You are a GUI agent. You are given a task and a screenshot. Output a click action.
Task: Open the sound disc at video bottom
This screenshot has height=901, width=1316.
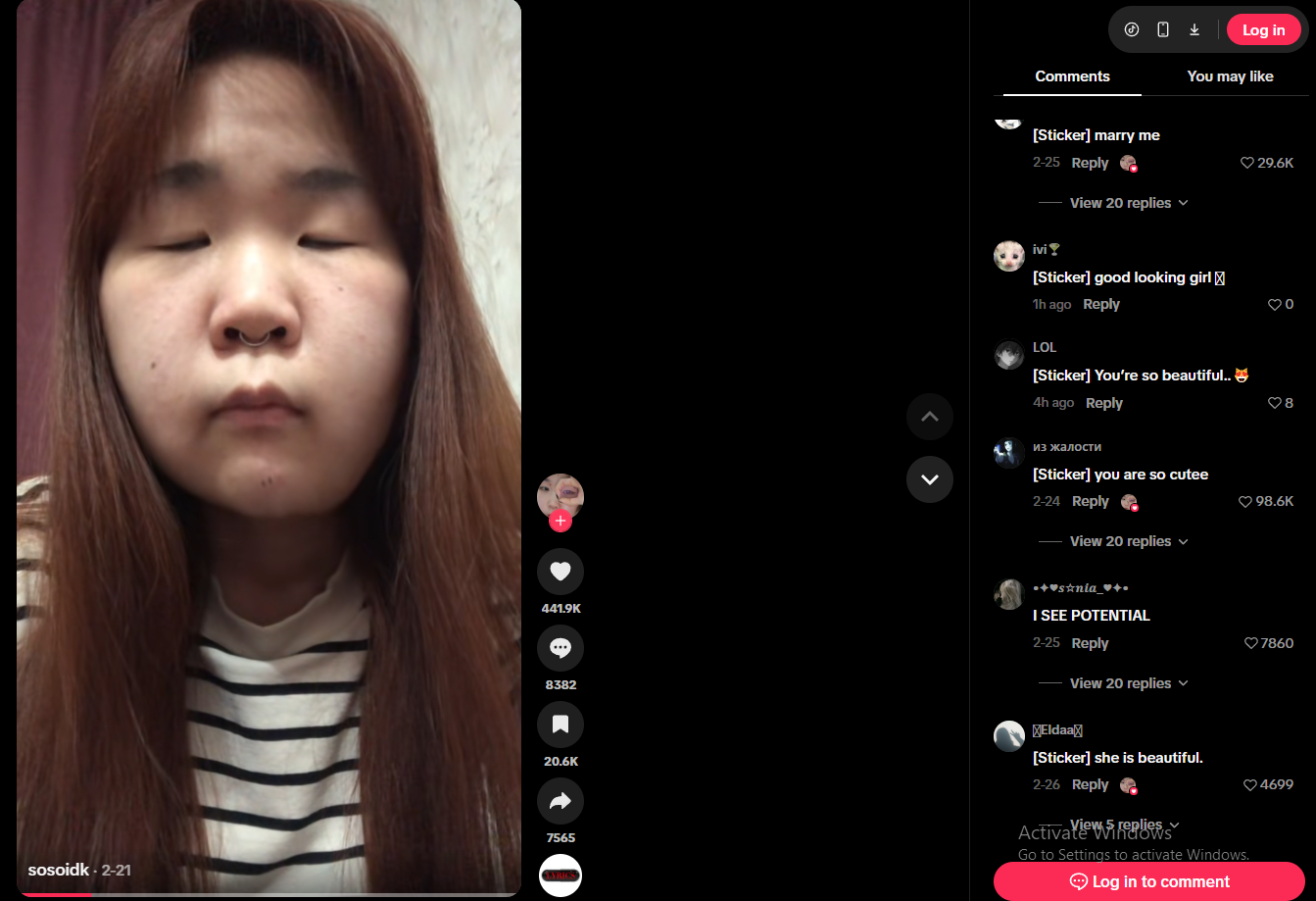click(x=561, y=876)
